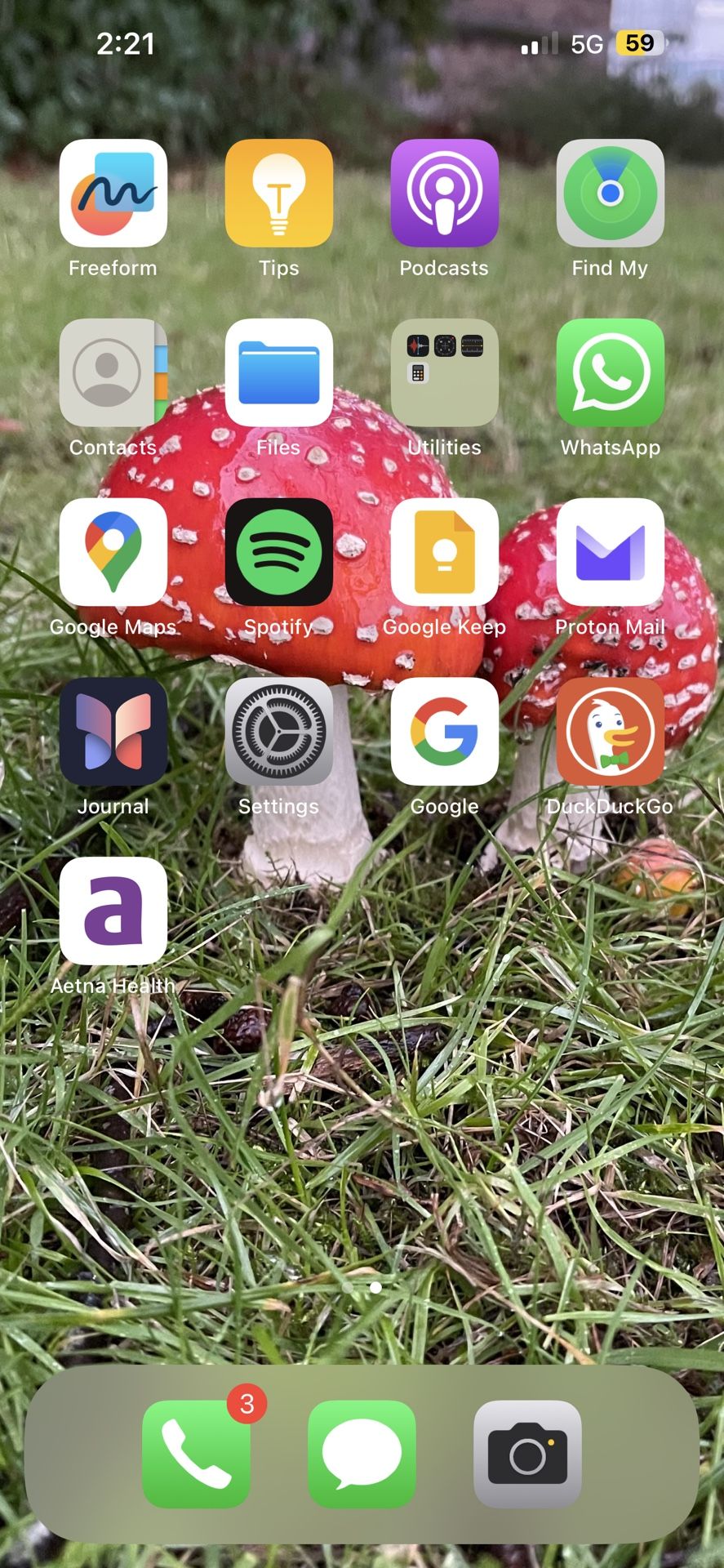Launch Proton Mail

(611, 552)
